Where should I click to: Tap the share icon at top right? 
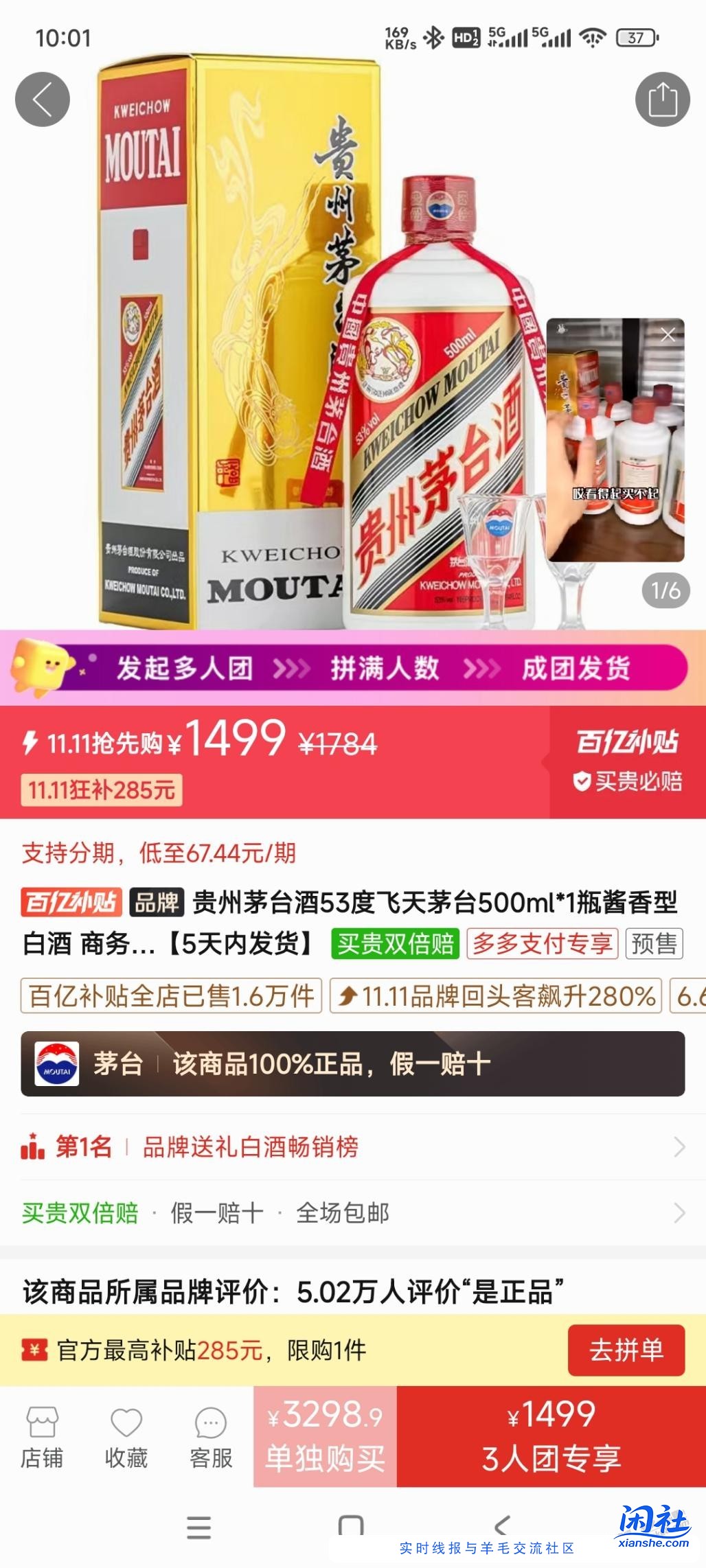662,98
